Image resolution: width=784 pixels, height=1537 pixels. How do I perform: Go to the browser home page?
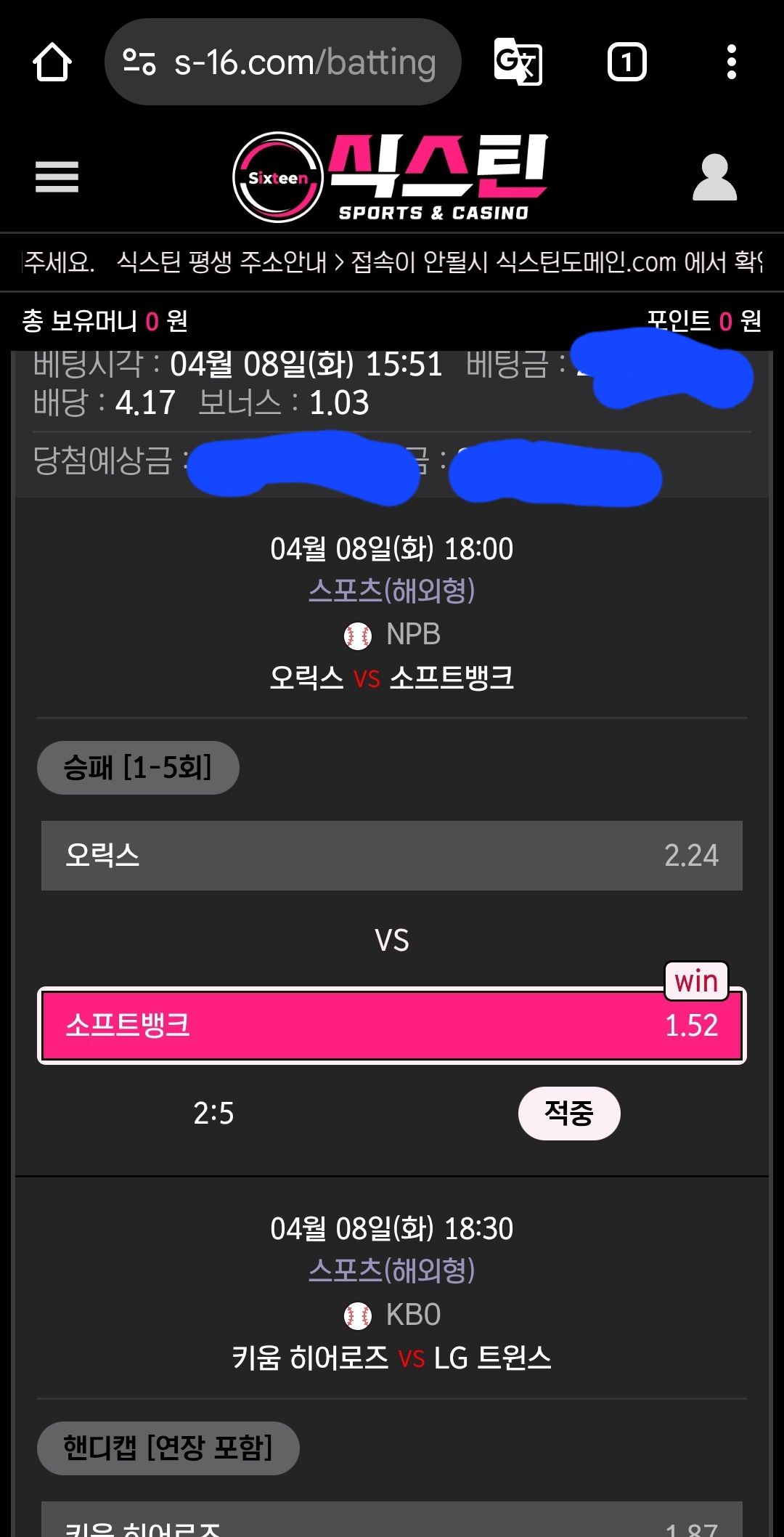(x=52, y=62)
